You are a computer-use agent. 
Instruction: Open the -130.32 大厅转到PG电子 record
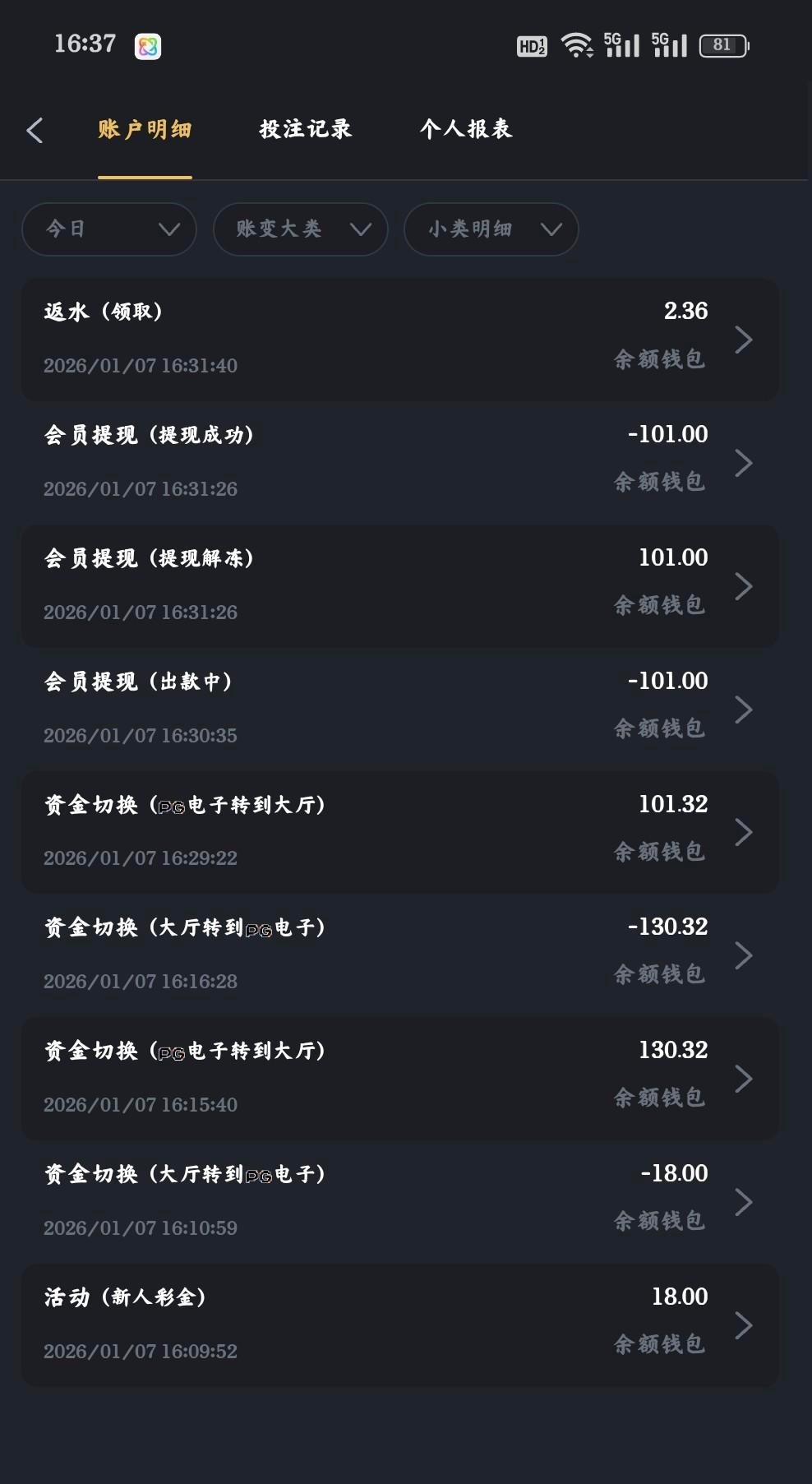[x=399, y=955]
